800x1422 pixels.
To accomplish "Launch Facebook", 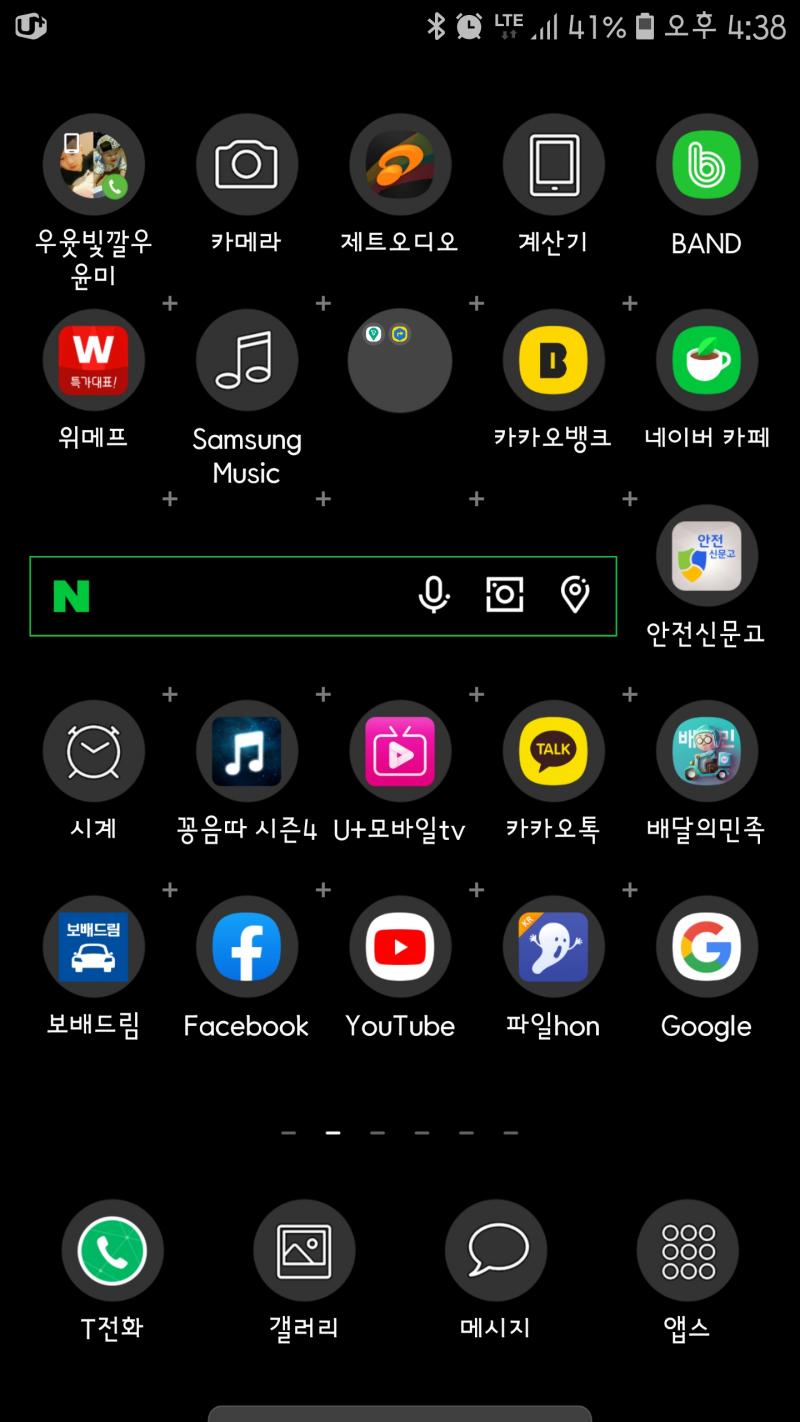I will pos(246,946).
